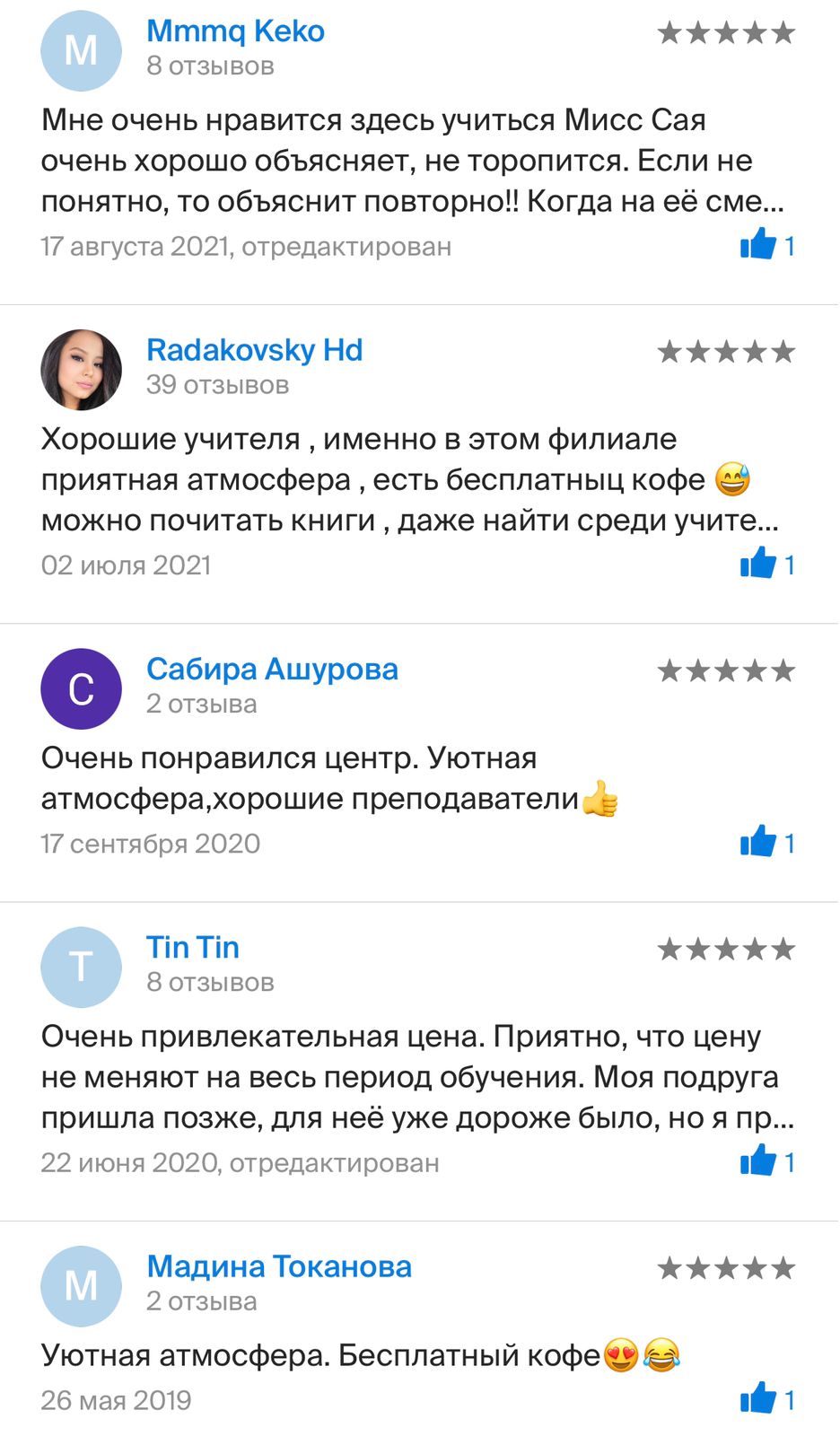Viewport: 840px width, 1436px height.
Task: Like the review by Radakovsky Hd
Action: [758, 565]
